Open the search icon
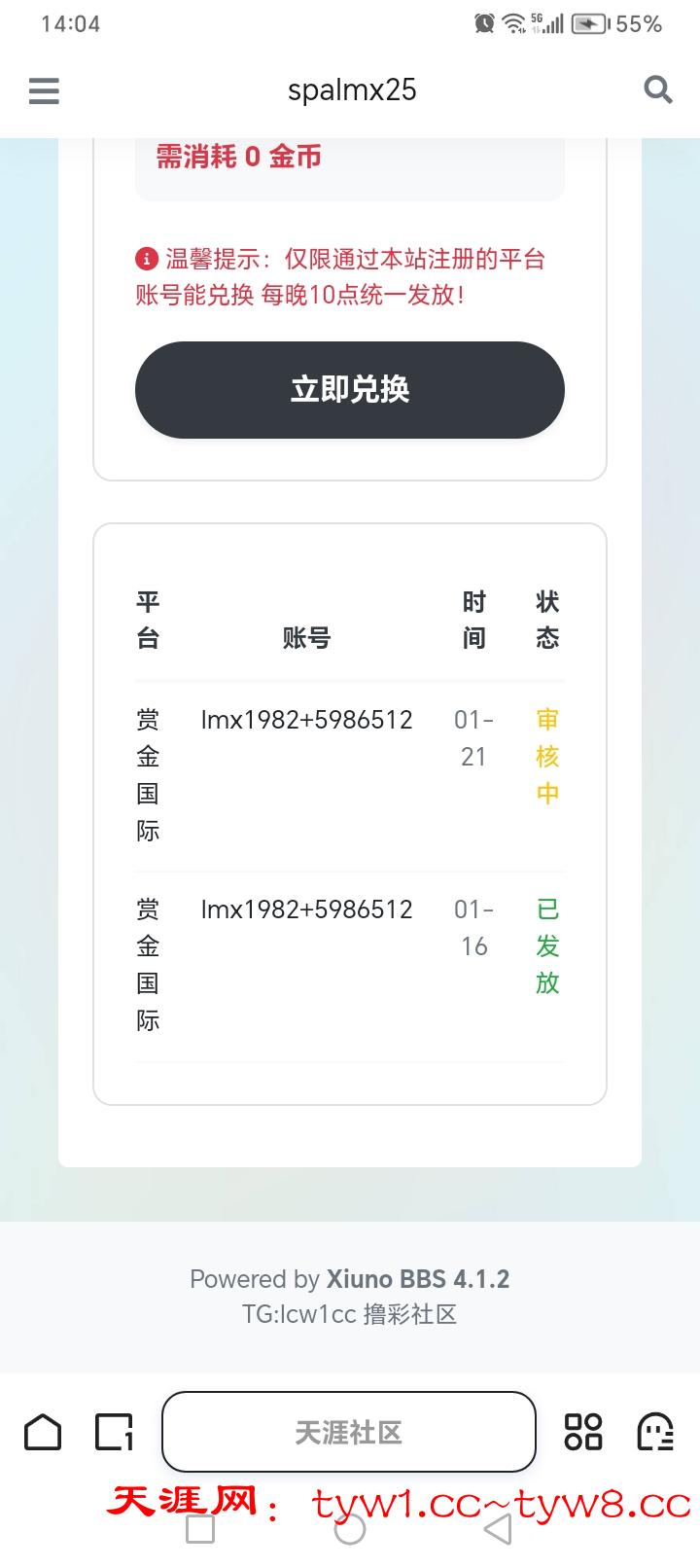This screenshot has width=700, height=1568. tap(658, 90)
